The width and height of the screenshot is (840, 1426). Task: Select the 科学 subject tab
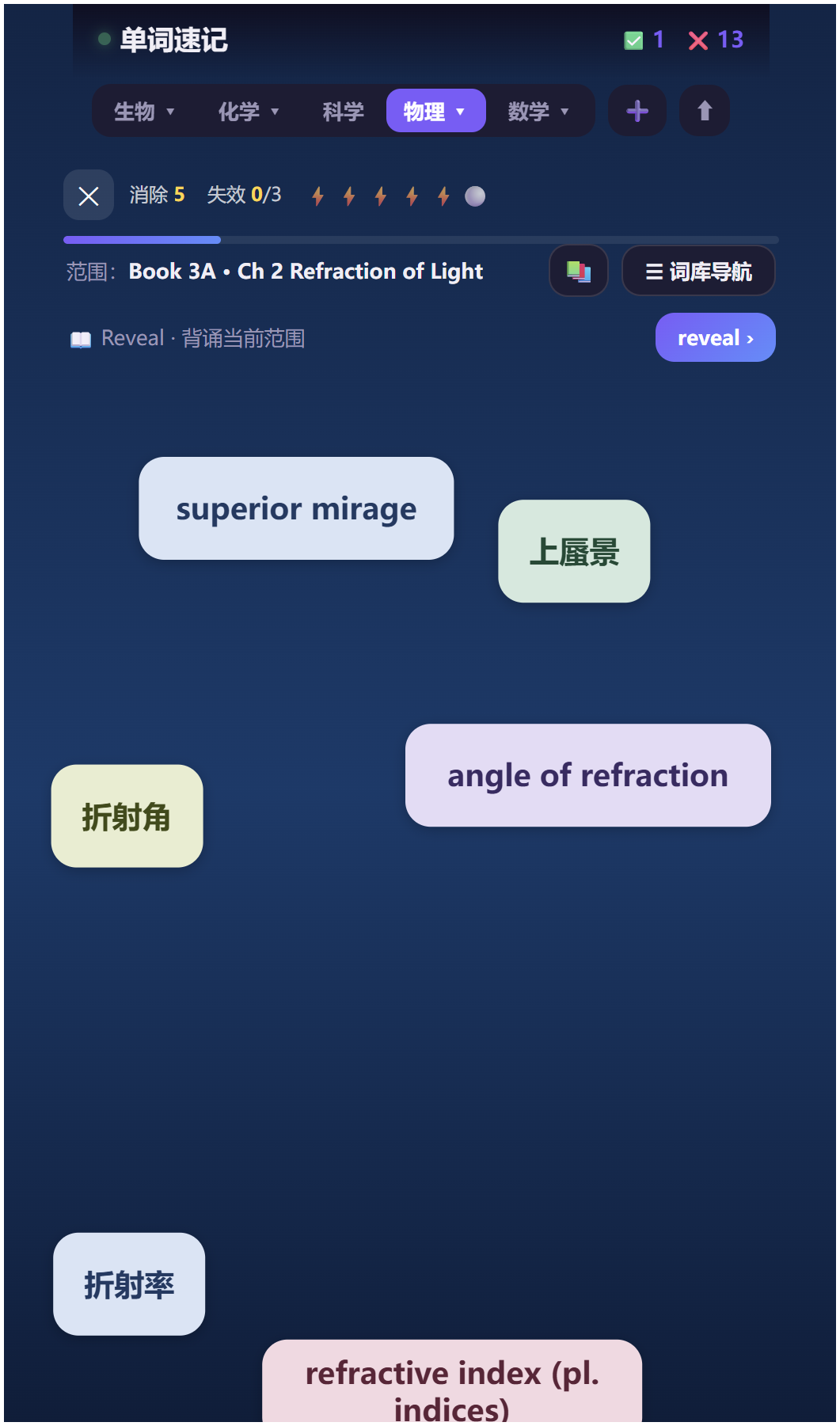(x=343, y=111)
